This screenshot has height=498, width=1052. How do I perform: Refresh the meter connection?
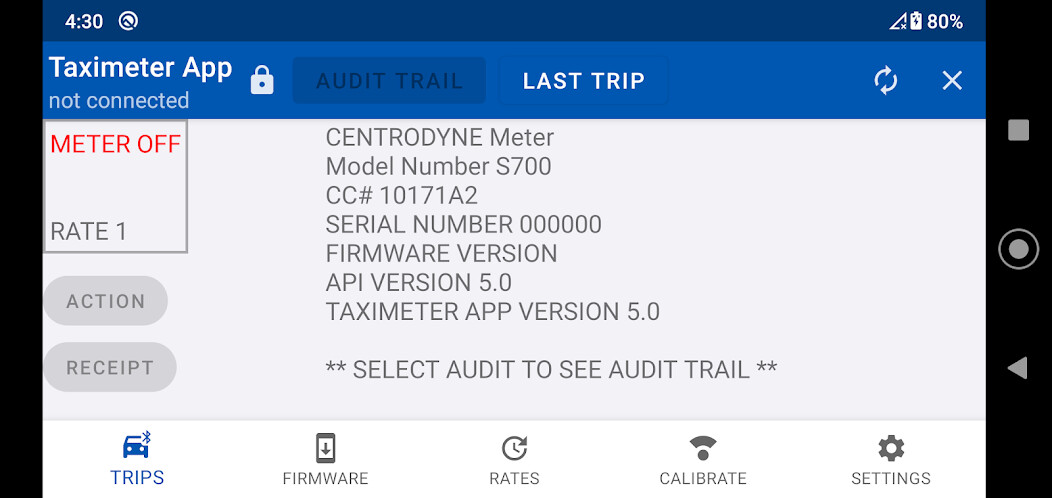coord(886,80)
